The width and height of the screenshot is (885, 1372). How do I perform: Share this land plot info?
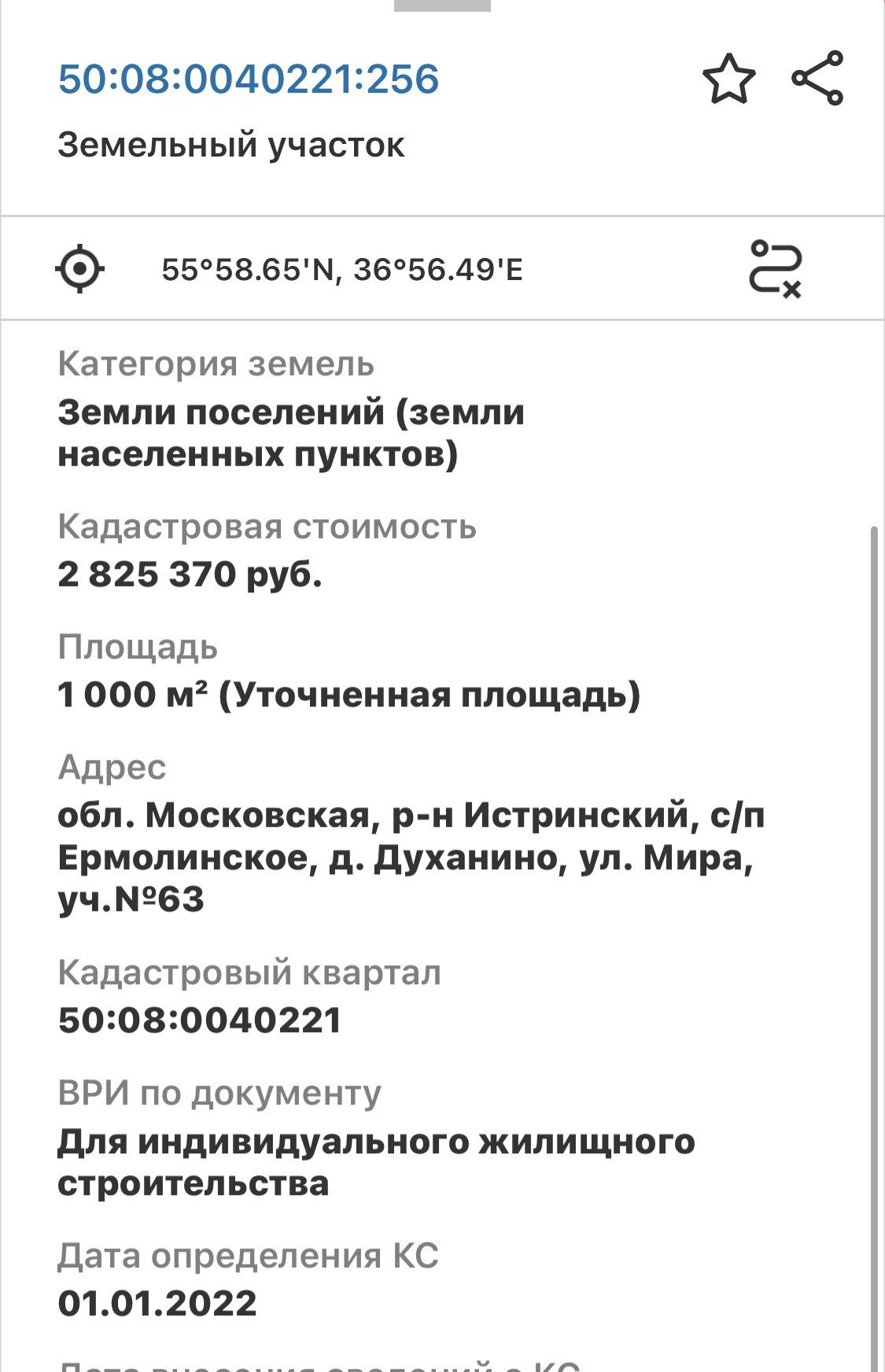[x=817, y=78]
